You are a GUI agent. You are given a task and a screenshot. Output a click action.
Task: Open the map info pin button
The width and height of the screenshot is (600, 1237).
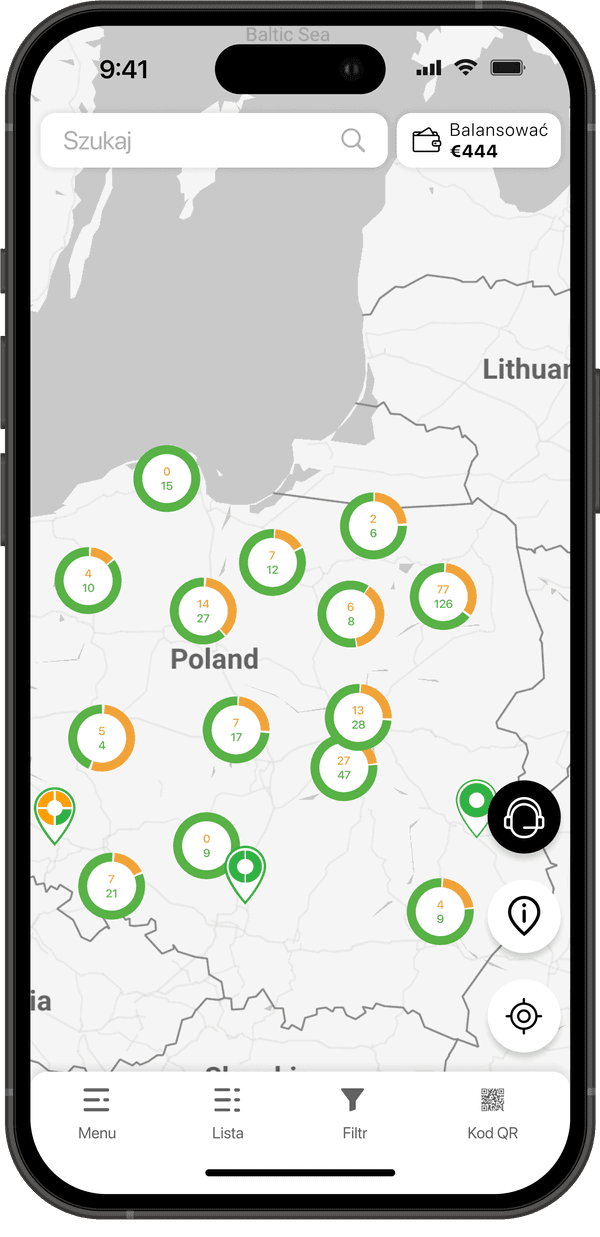(x=524, y=916)
